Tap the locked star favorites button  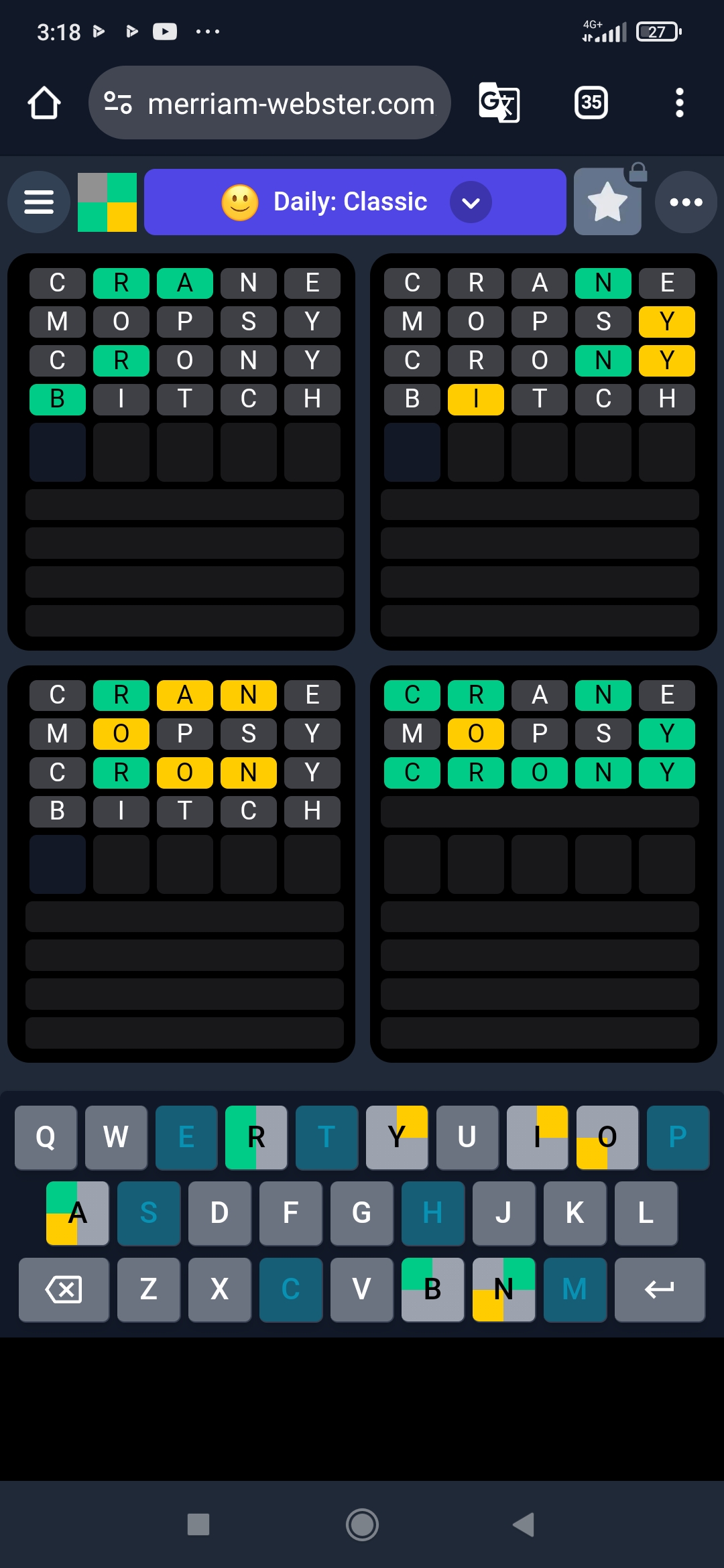(608, 201)
